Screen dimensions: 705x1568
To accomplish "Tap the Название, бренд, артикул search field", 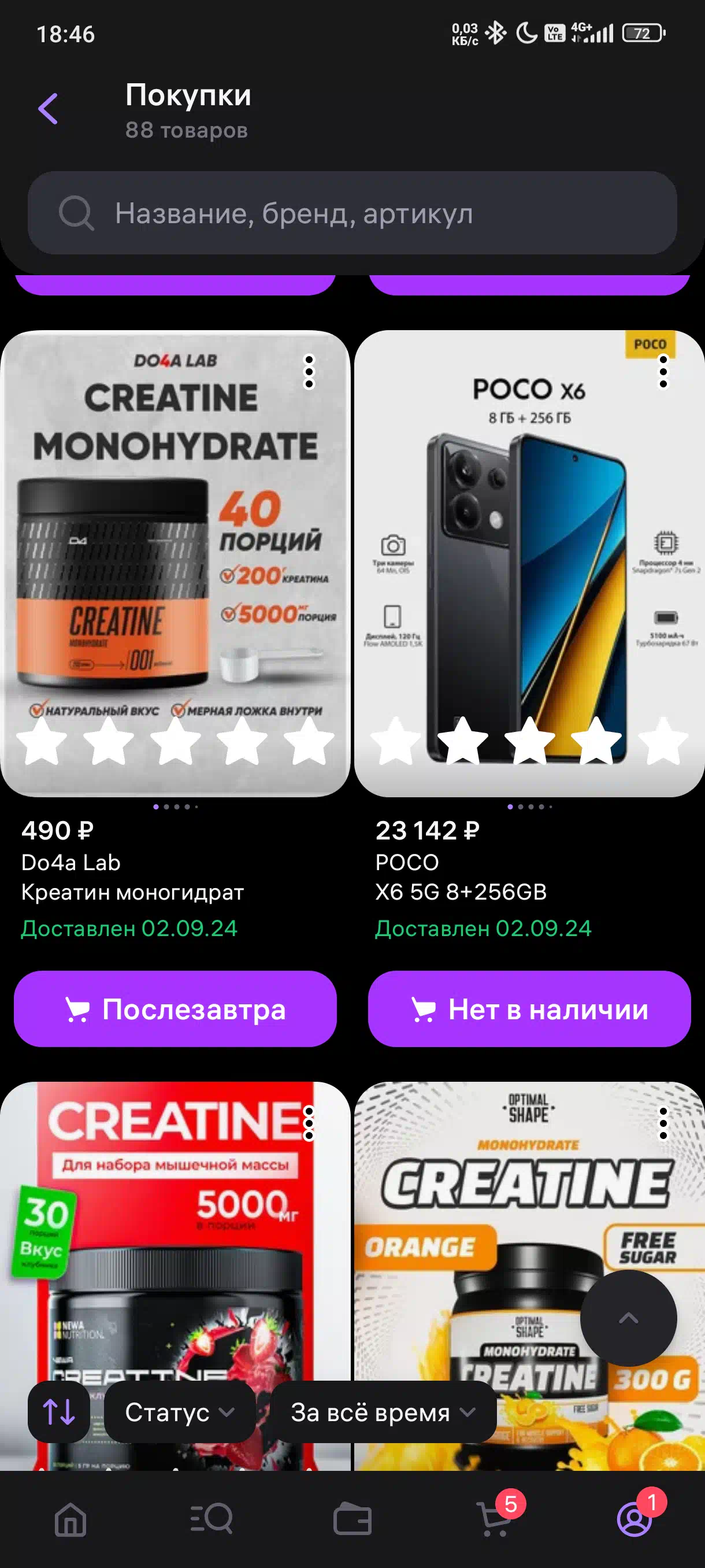I will 352,213.
